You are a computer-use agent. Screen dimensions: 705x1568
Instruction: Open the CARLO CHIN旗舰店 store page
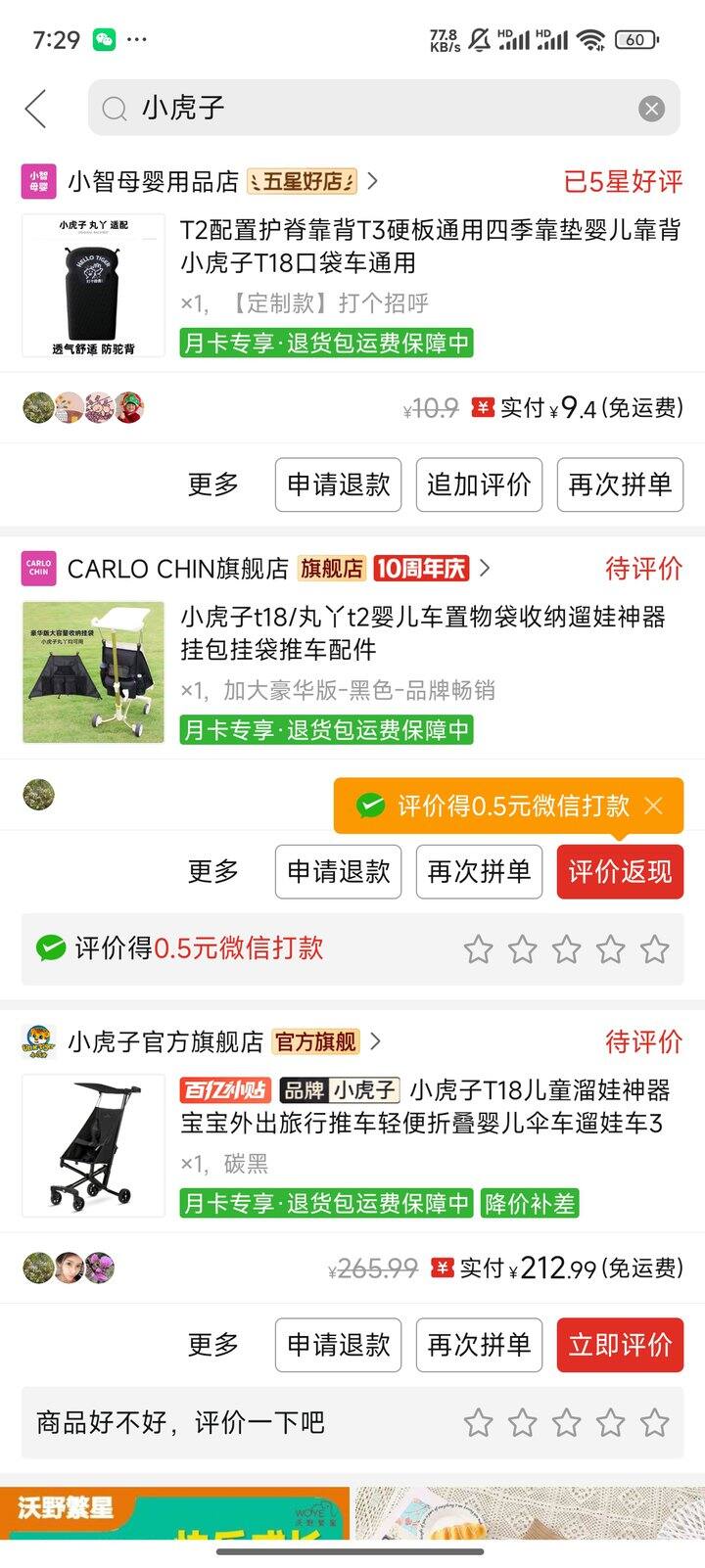[x=178, y=569]
